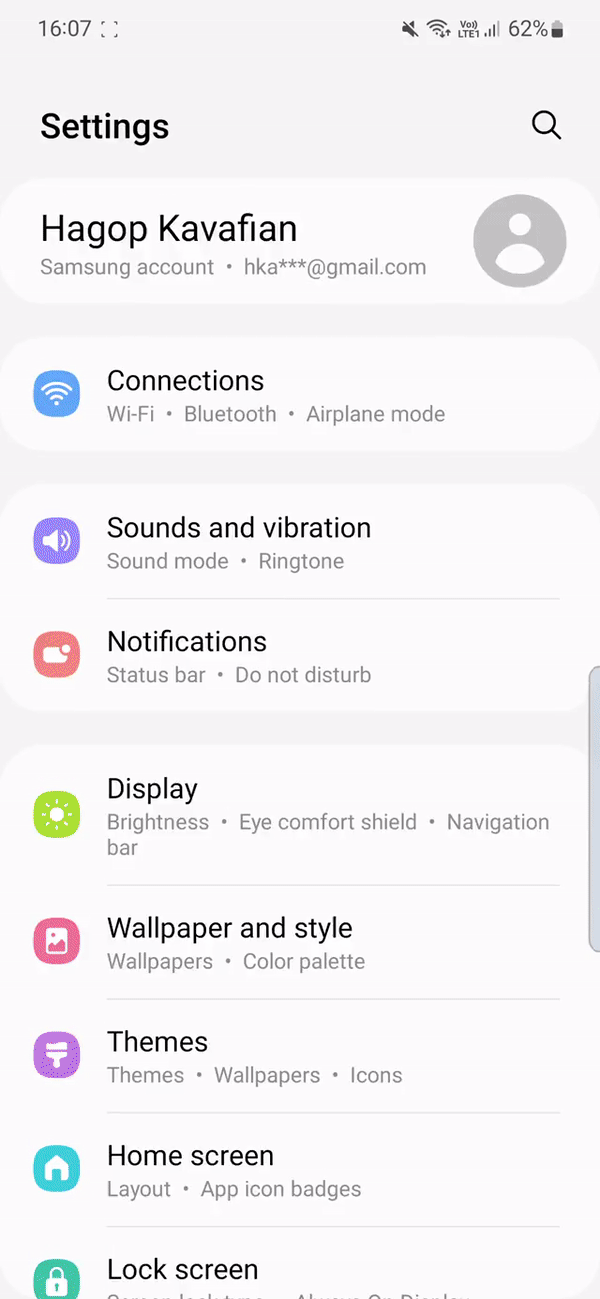Open the settings search icon
This screenshot has width=600, height=1299.
pos(546,125)
